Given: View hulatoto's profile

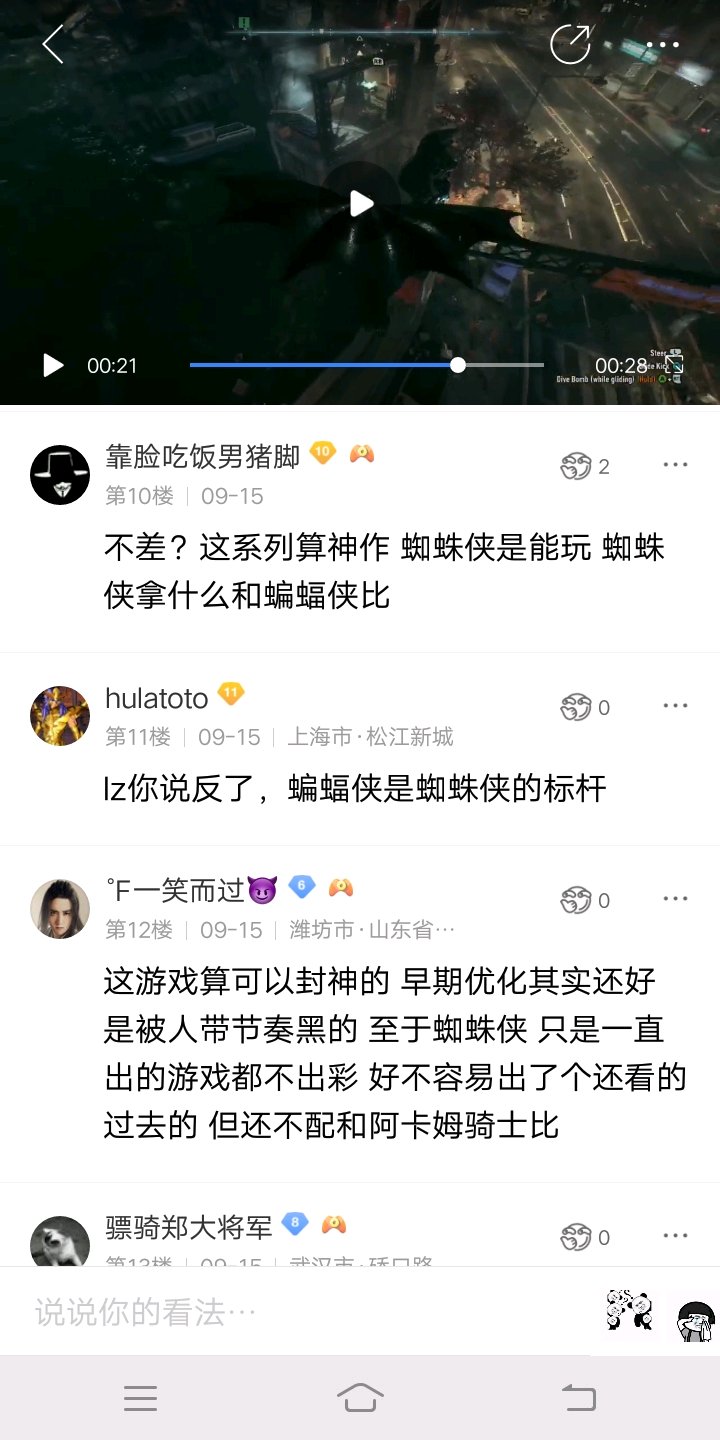Looking at the screenshot, I should pos(60,715).
